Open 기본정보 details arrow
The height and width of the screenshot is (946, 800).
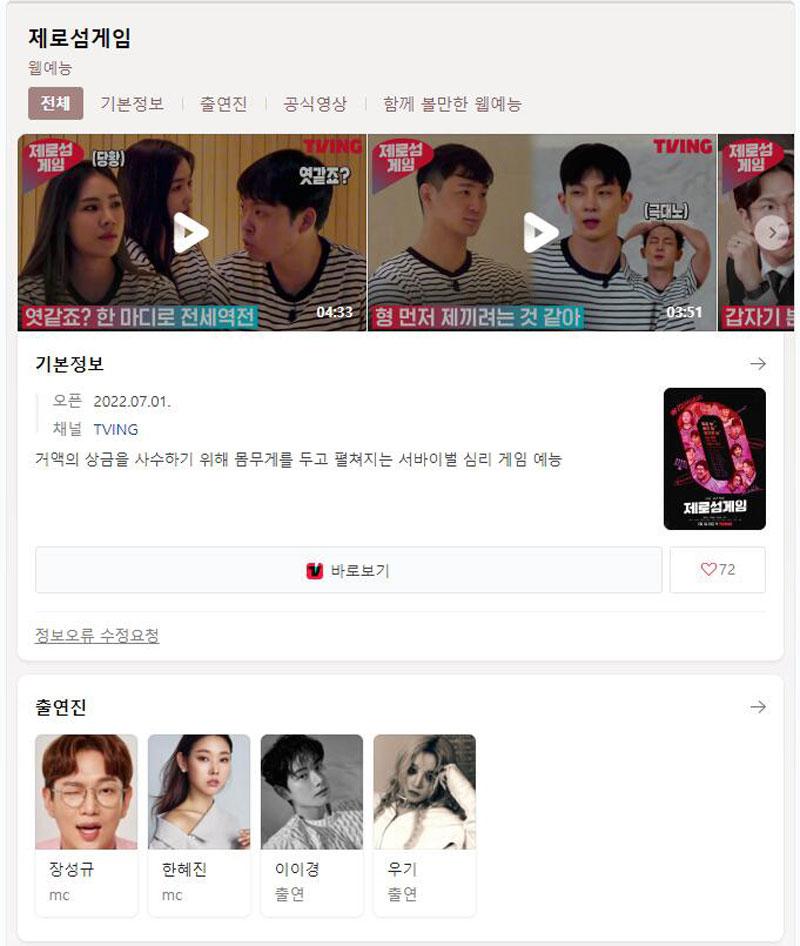[x=758, y=364]
